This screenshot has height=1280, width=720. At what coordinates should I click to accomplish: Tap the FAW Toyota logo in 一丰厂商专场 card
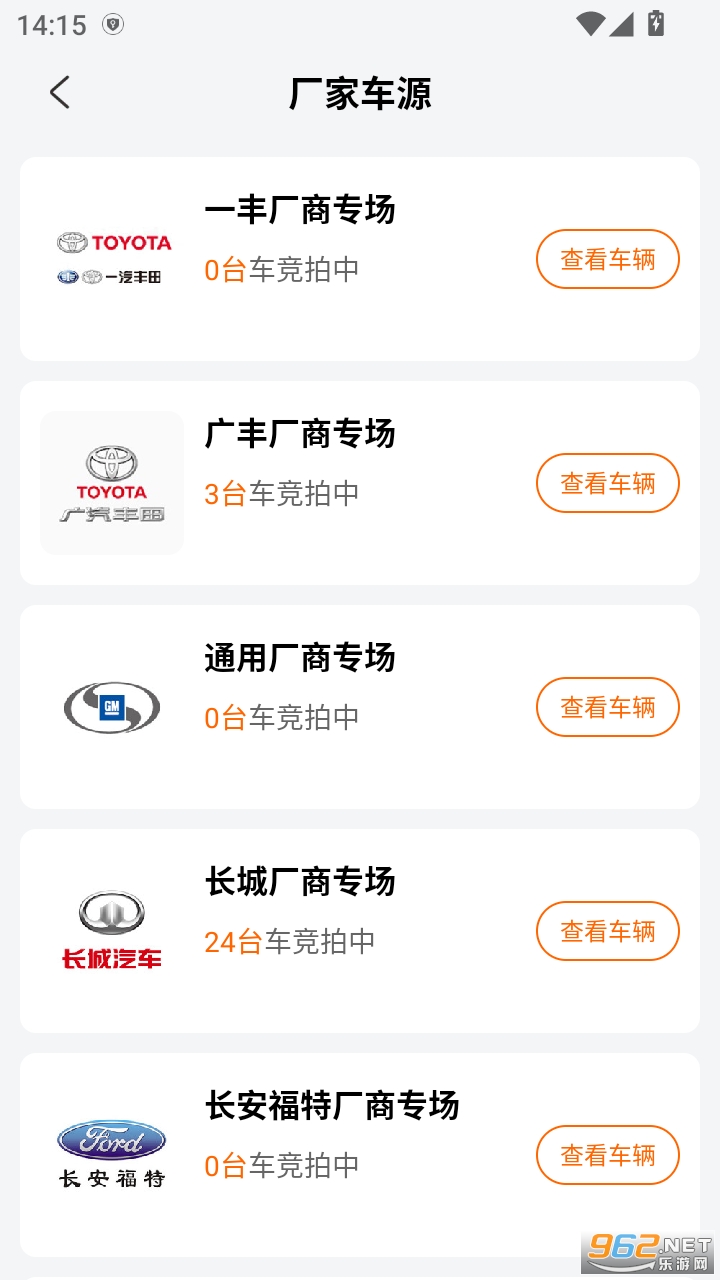click(x=111, y=255)
